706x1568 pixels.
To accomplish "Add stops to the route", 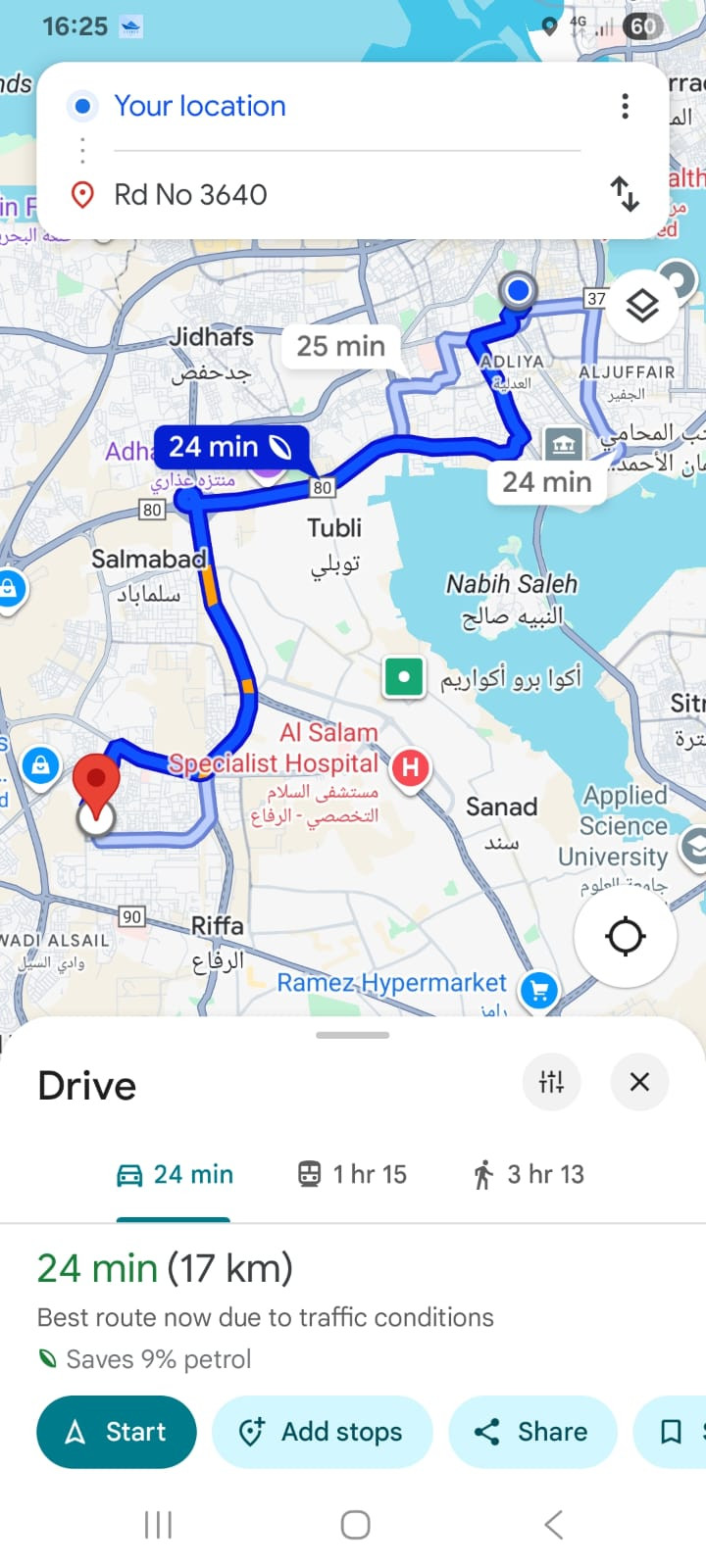I will pos(322,1432).
